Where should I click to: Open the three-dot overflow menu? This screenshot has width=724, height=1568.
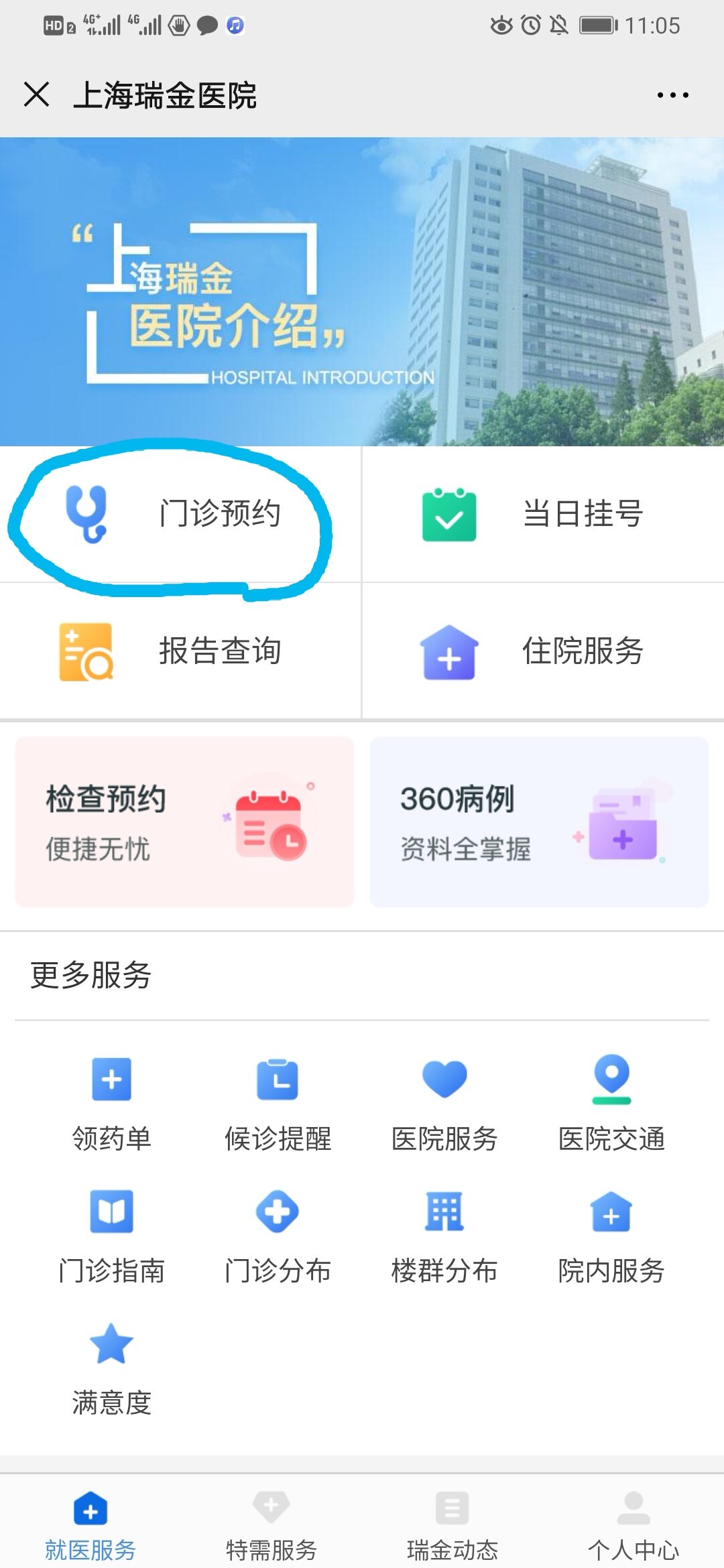click(672, 95)
